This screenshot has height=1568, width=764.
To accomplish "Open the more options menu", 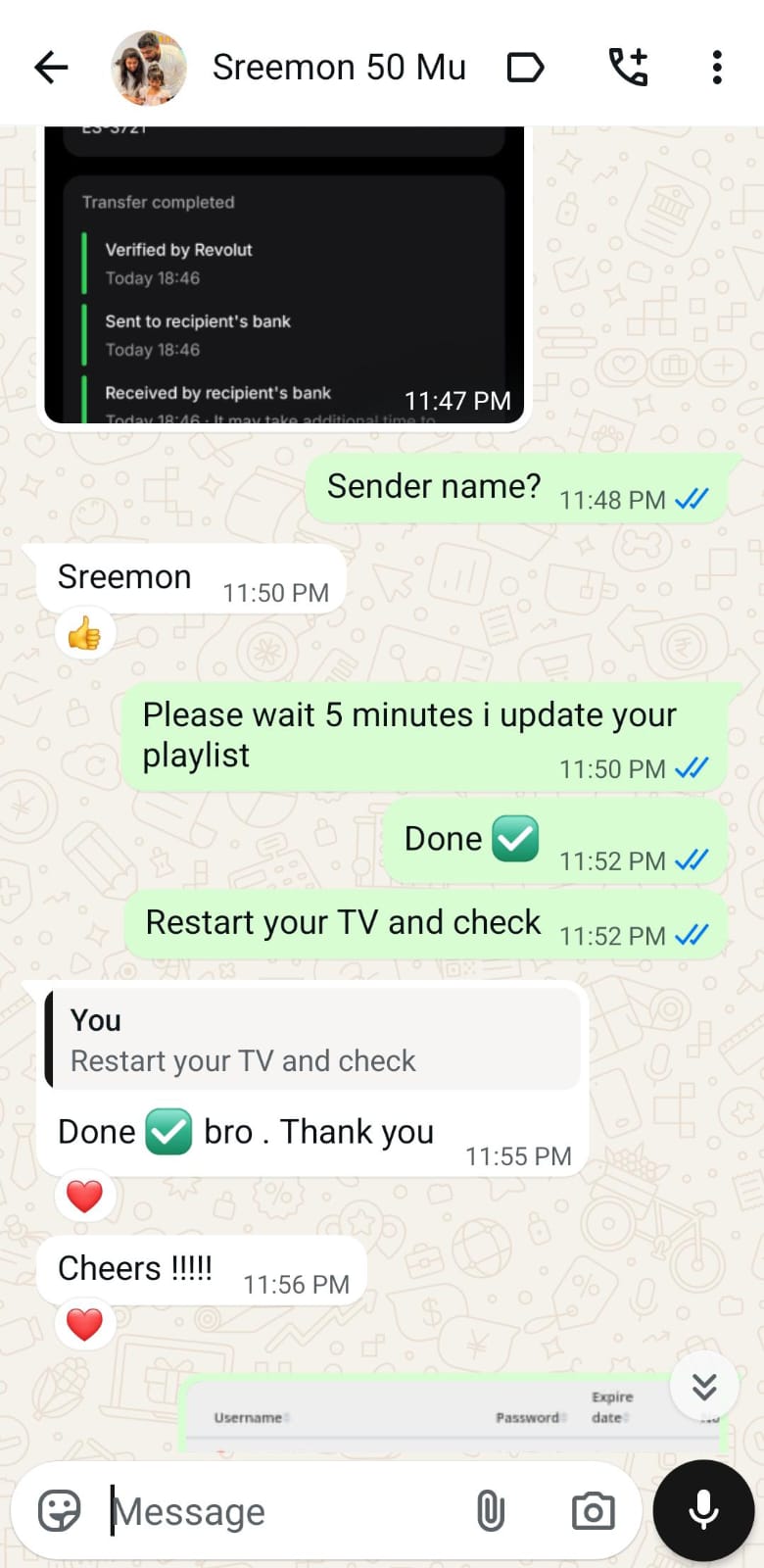I will pyautogui.click(x=717, y=68).
